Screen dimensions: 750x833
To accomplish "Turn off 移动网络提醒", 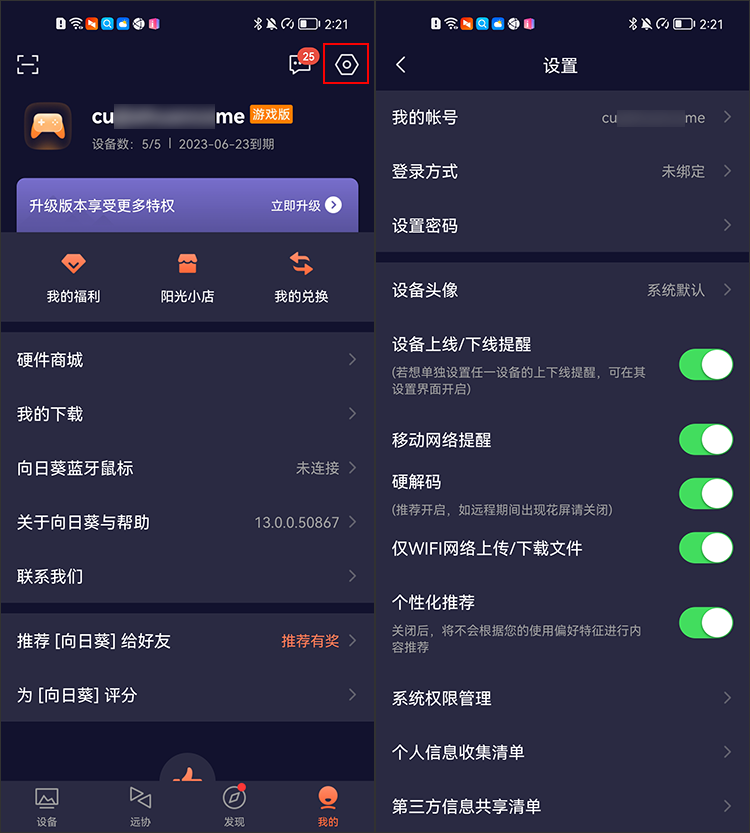I will tap(706, 439).
